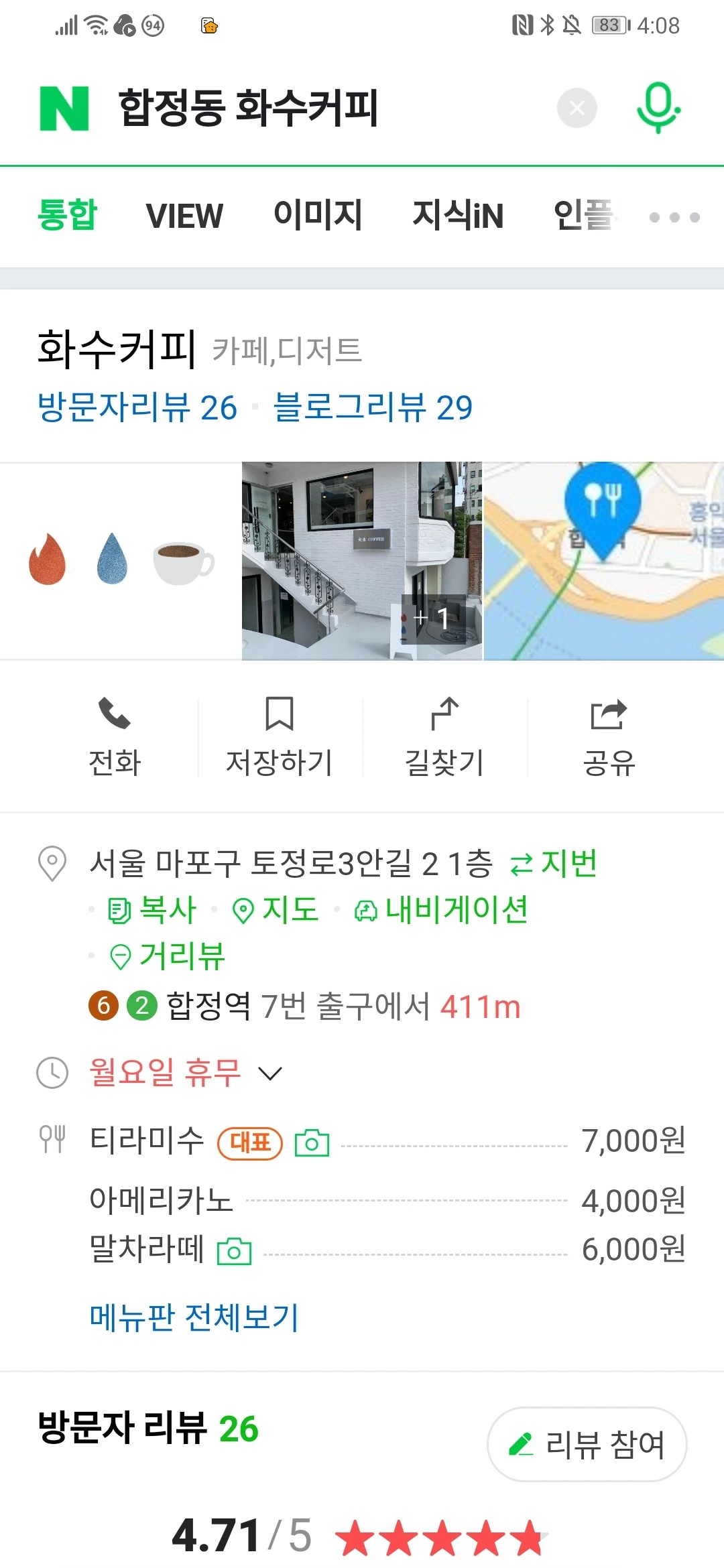Call the cafe with 전화
Image resolution: width=724 pixels, height=1568 pixels.
click(115, 737)
